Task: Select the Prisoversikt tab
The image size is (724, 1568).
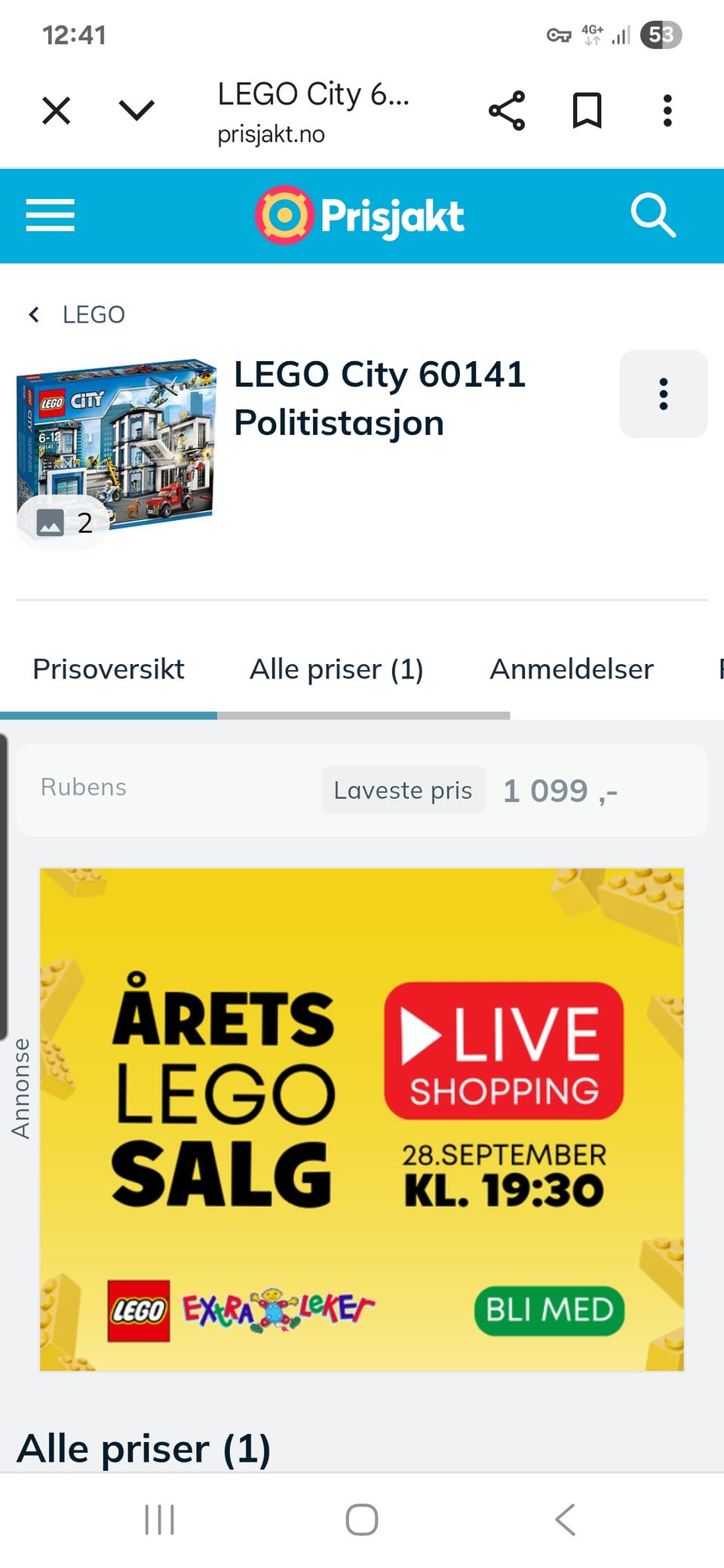Action: (x=108, y=669)
